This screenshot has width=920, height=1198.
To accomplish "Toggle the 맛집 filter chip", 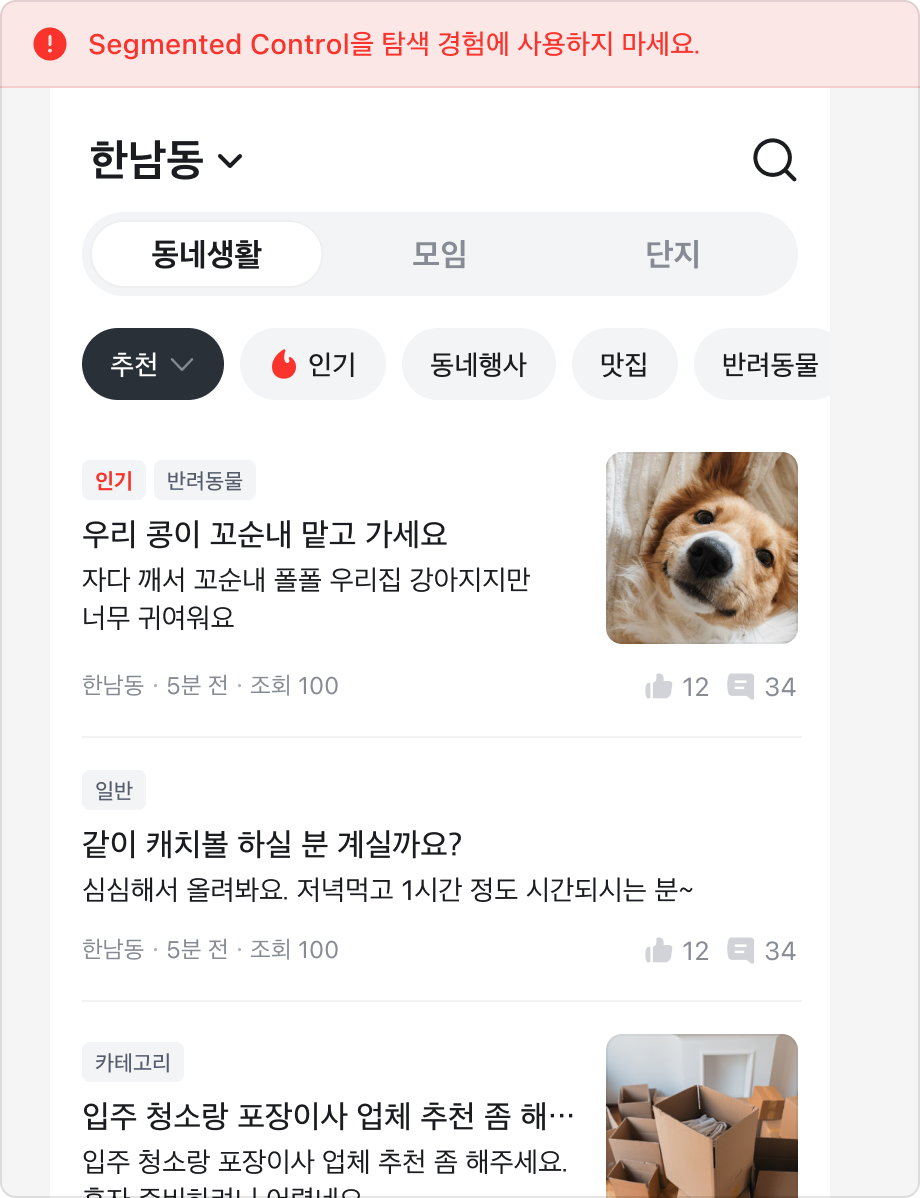I will [624, 364].
